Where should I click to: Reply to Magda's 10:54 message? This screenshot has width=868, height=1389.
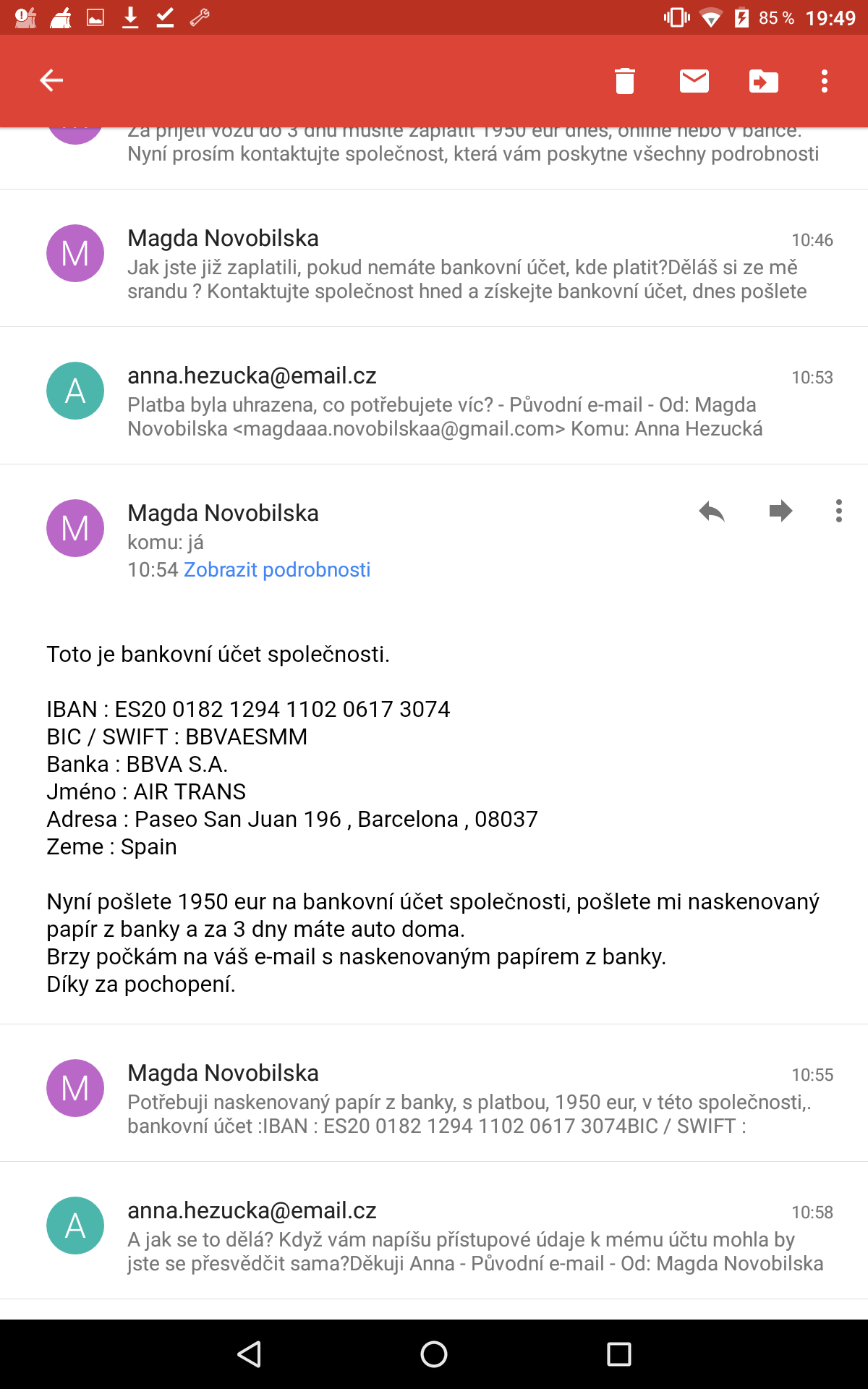(712, 511)
